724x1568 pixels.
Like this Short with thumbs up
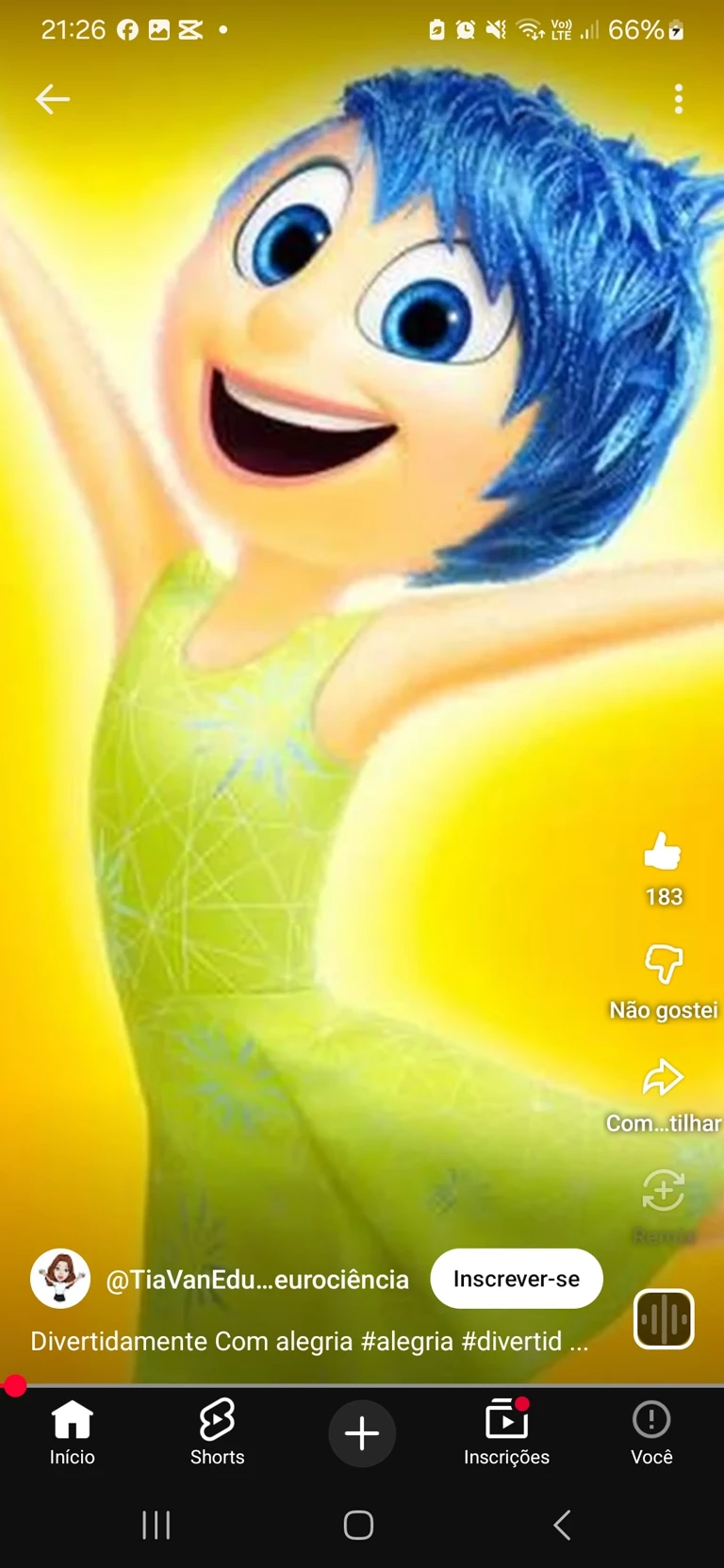pyautogui.click(x=663, y=852)
